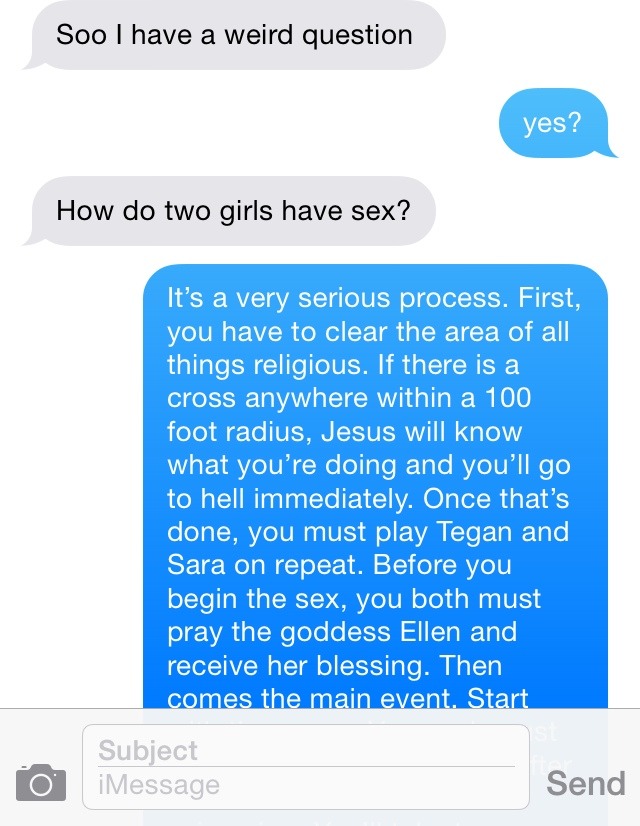Tap the Subject field
The image size is (640, 826).
(x=305, y=750)
